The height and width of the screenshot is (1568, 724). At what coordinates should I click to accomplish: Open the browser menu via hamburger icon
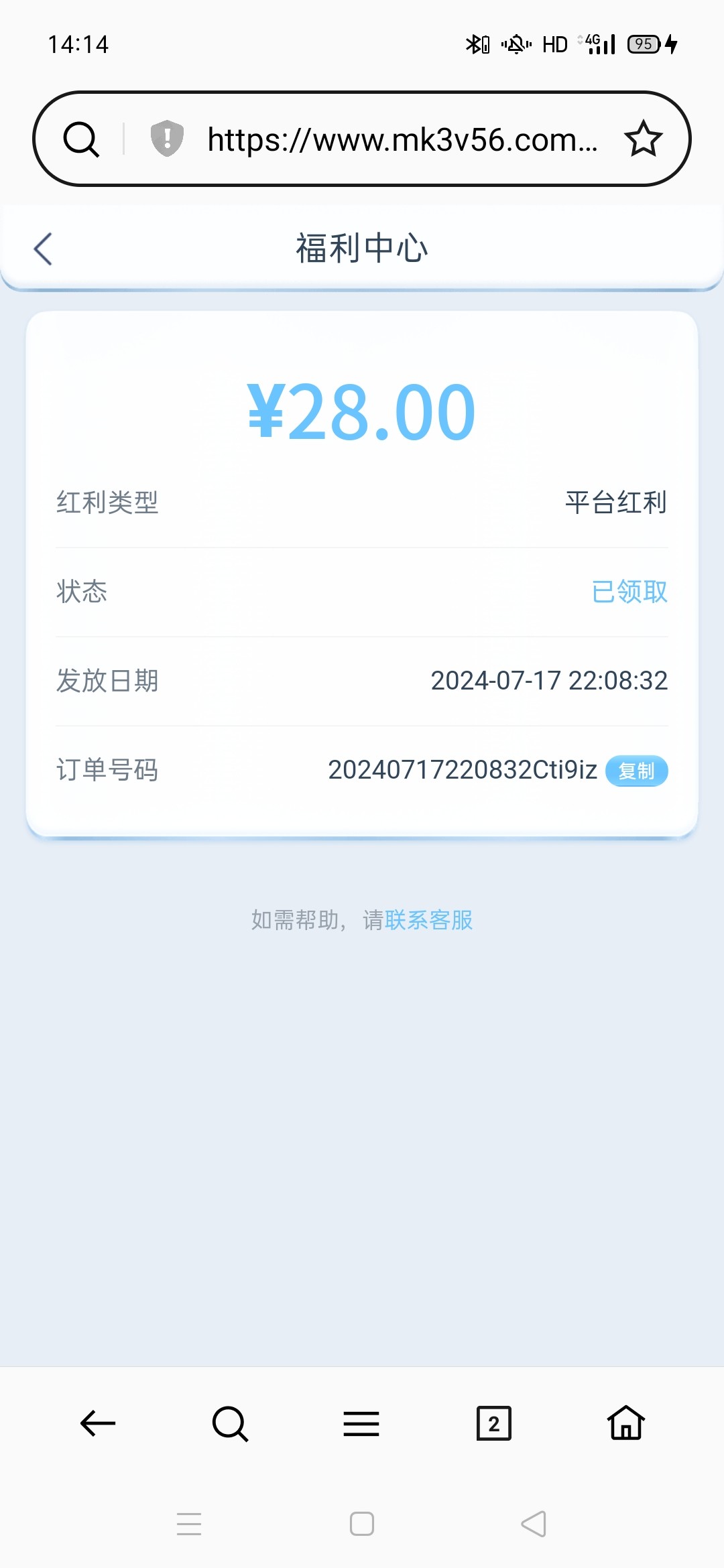[361, 1423]
